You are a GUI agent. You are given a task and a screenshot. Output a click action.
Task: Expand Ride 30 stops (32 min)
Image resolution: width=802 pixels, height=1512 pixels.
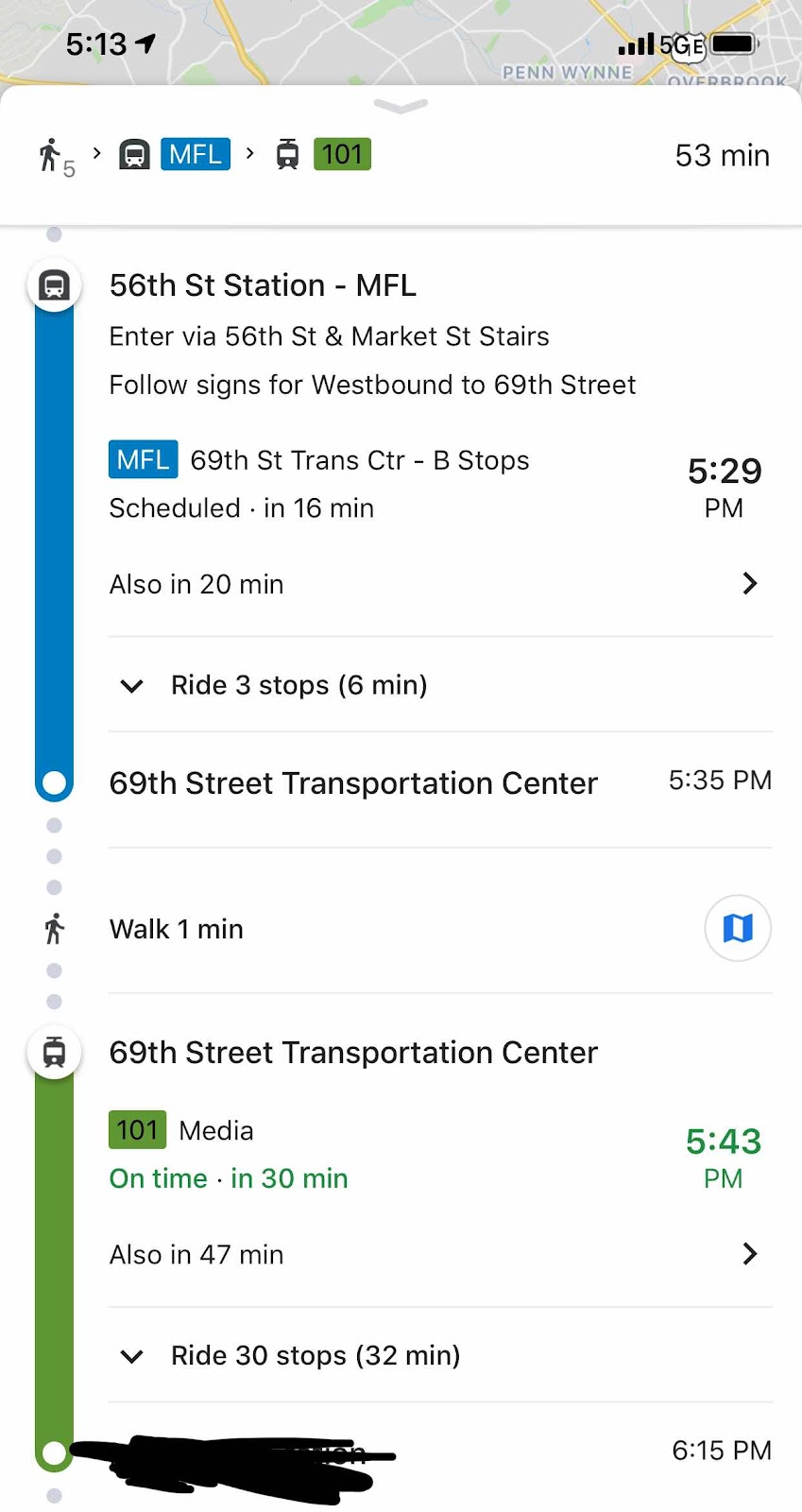tap(440, 1355)
